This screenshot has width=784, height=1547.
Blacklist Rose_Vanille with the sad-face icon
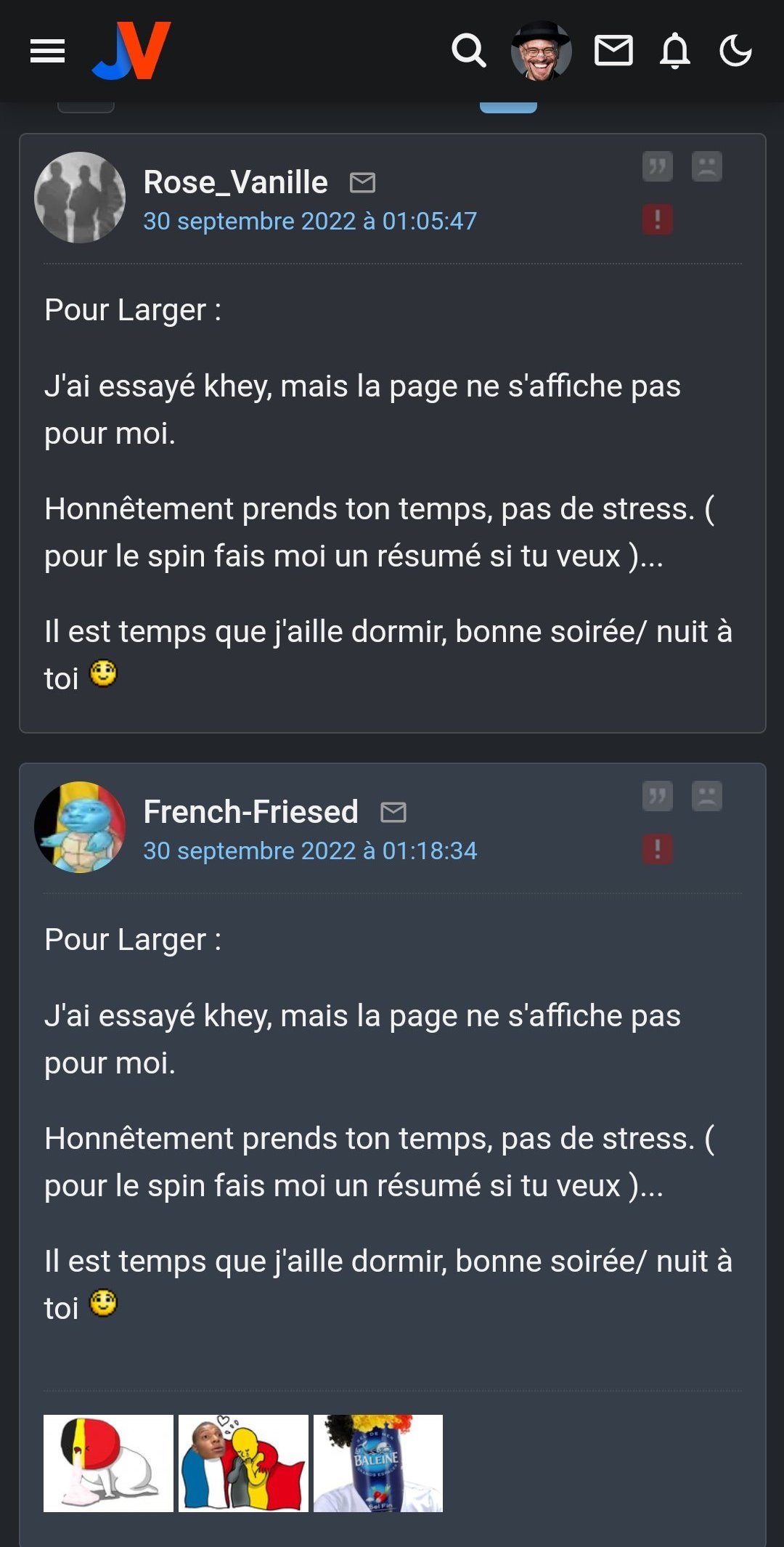pos(707,166)
